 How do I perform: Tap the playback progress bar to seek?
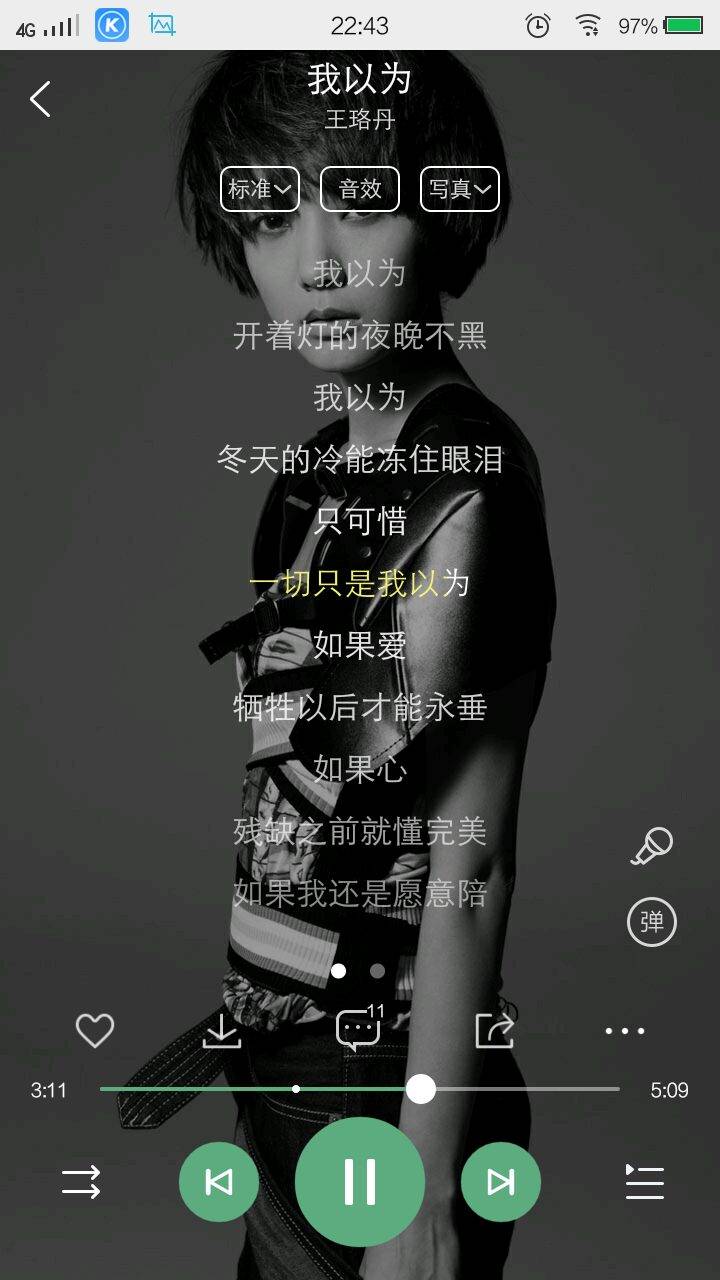520,1089
